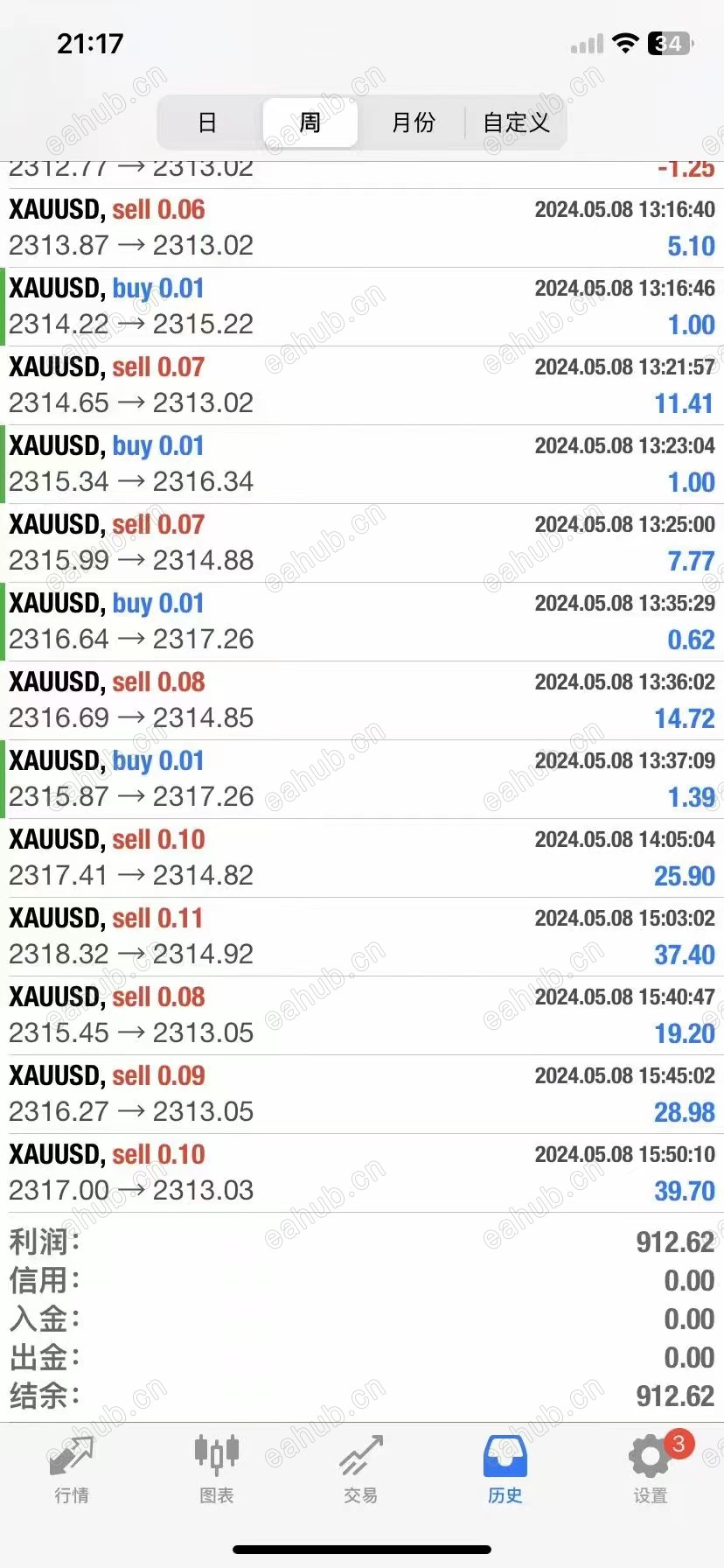Open the 自定义 custom period tab
The height and width of the screenshot is (1568, 724).
pyautogui.click(x=516, y=122)
